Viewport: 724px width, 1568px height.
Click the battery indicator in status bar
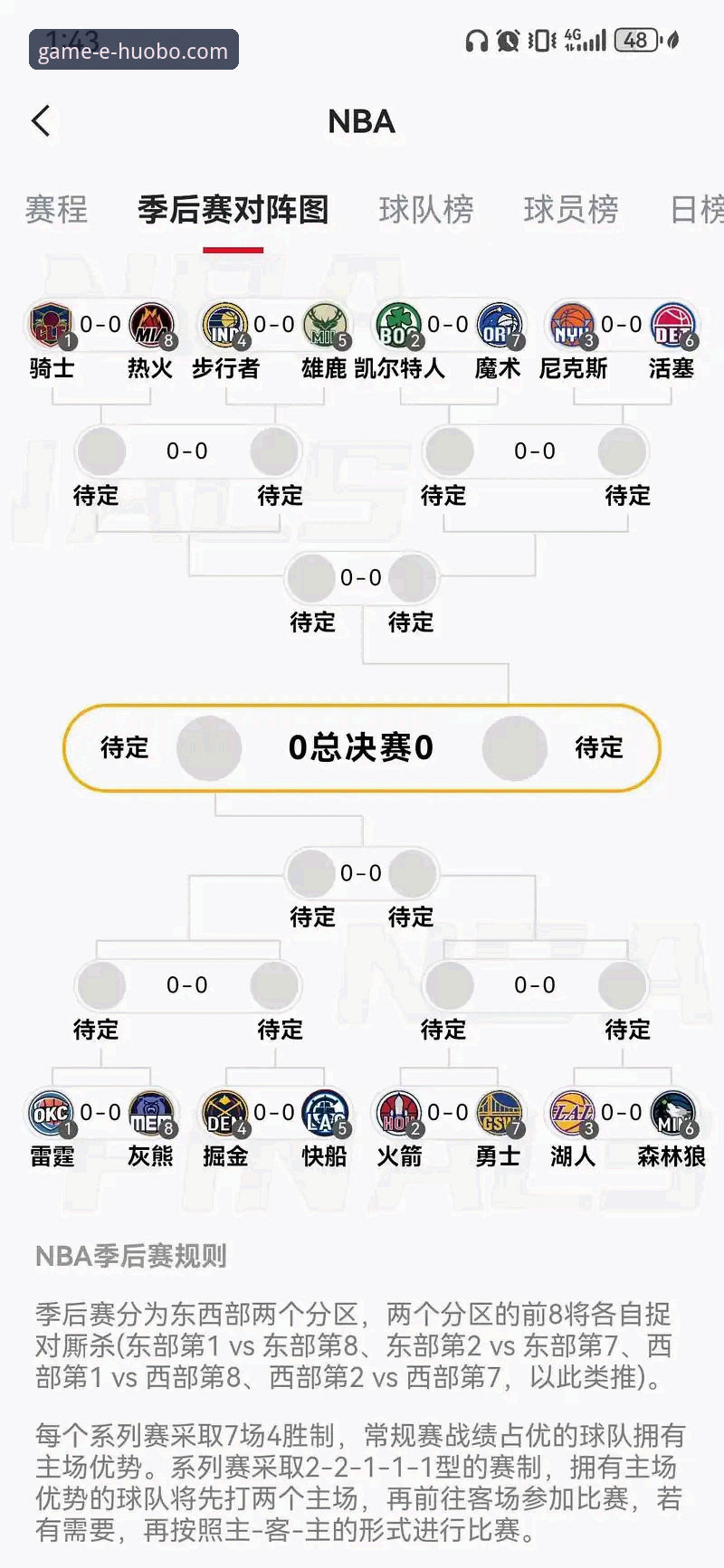pyautogui.click(x=635, y=39)
